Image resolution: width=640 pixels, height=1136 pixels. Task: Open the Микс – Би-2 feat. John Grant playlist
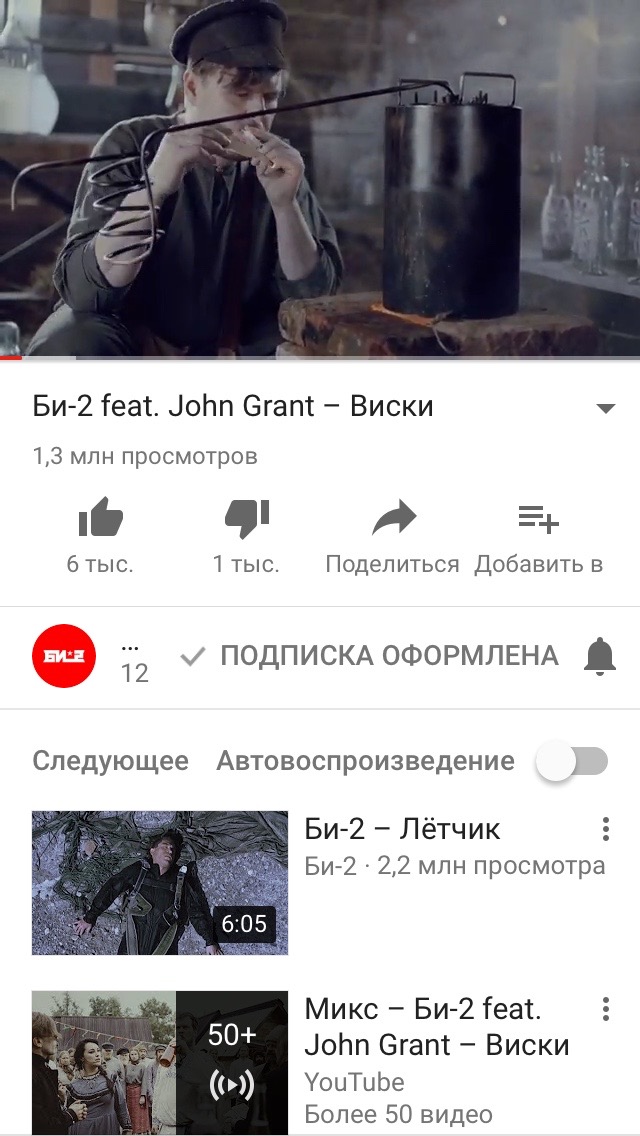(x=160, y=1062)
